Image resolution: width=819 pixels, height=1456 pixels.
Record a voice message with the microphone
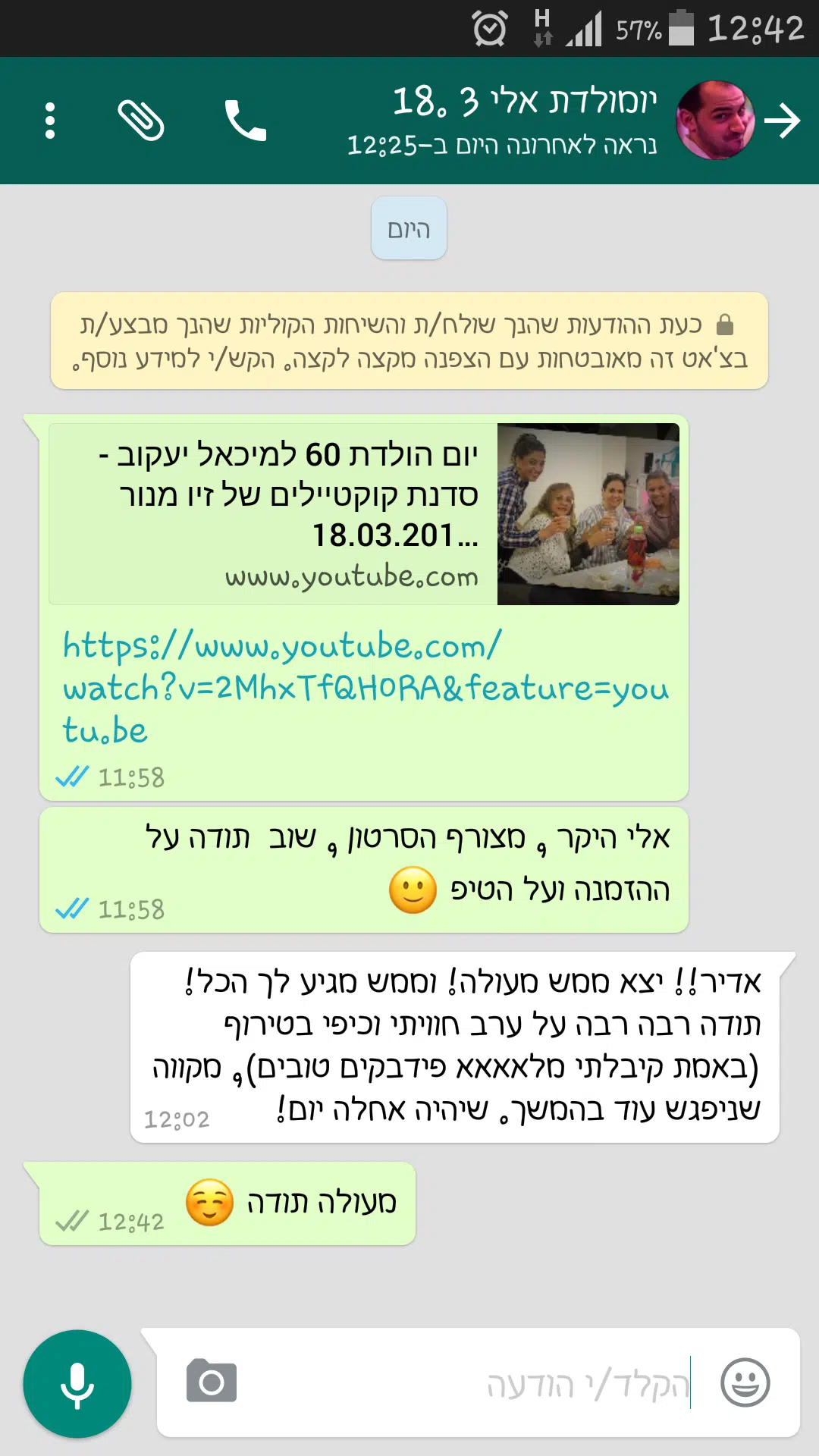point(77,1384)
